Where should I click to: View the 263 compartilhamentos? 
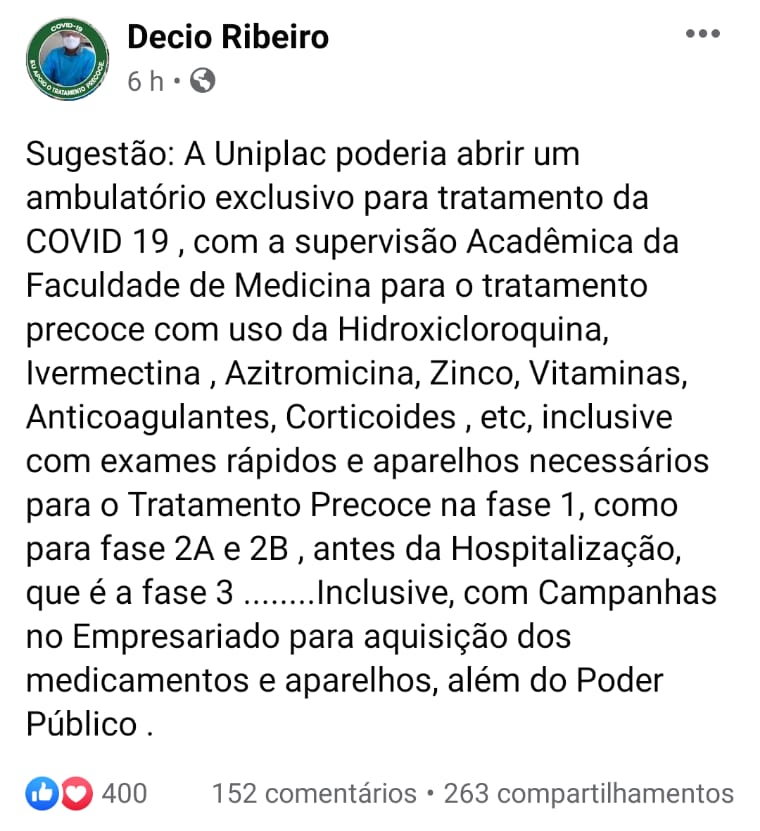coord(589,793)
